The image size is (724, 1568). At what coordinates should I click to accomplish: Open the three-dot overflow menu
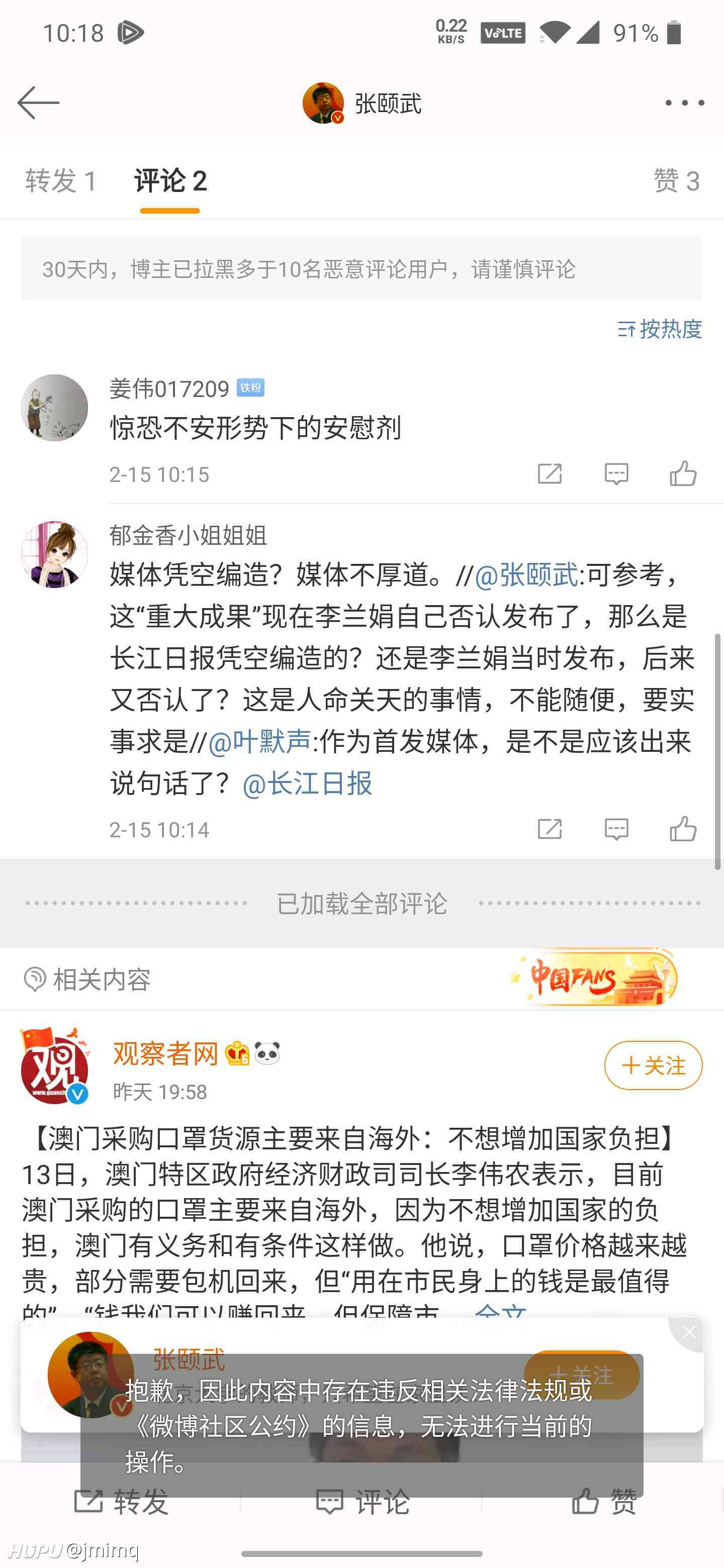684,103
